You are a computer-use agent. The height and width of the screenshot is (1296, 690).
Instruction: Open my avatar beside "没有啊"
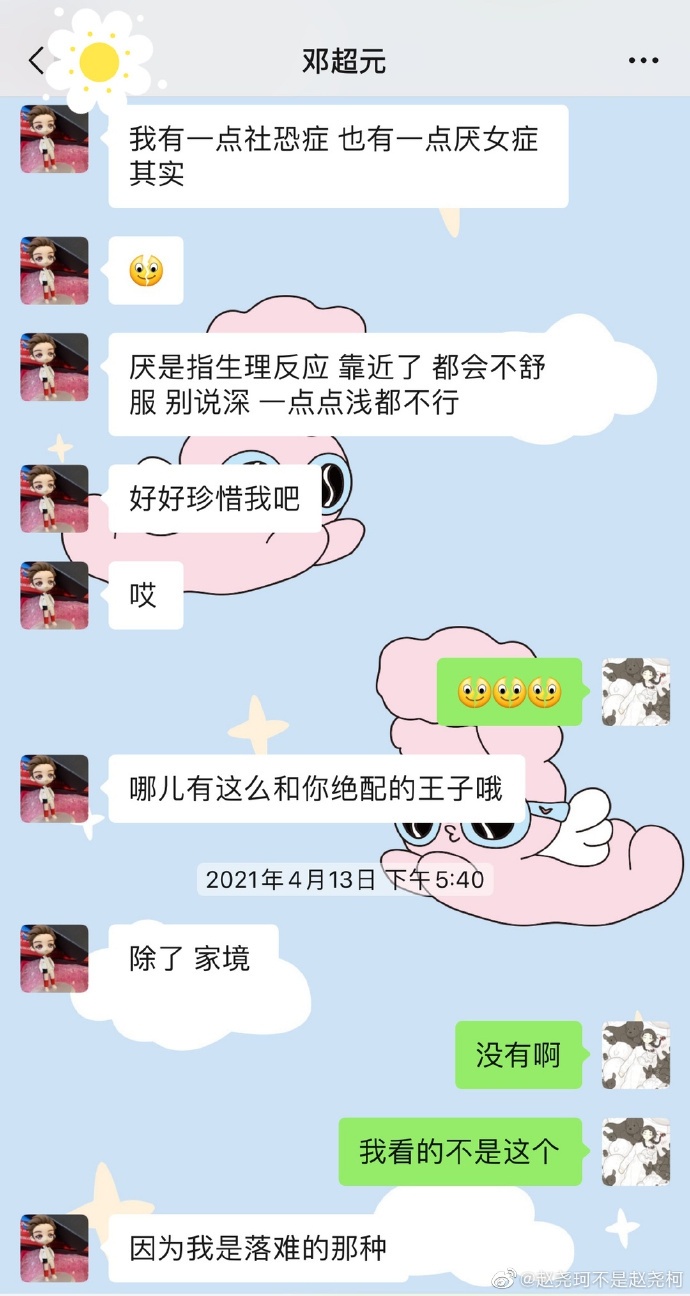tap(635, 1055)
